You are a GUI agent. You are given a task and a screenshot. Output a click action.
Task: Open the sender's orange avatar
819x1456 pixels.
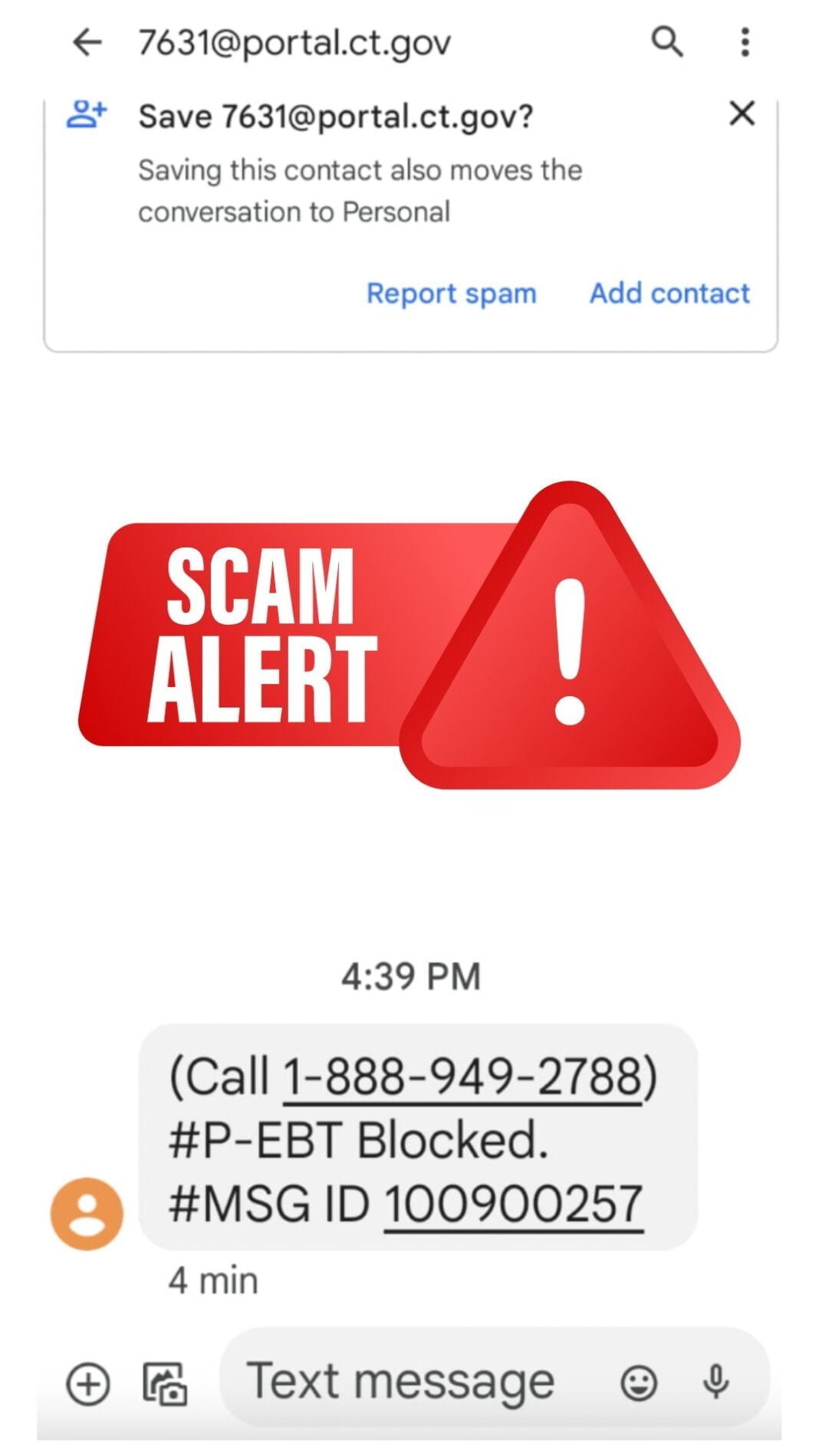[x=87, y=1214]
